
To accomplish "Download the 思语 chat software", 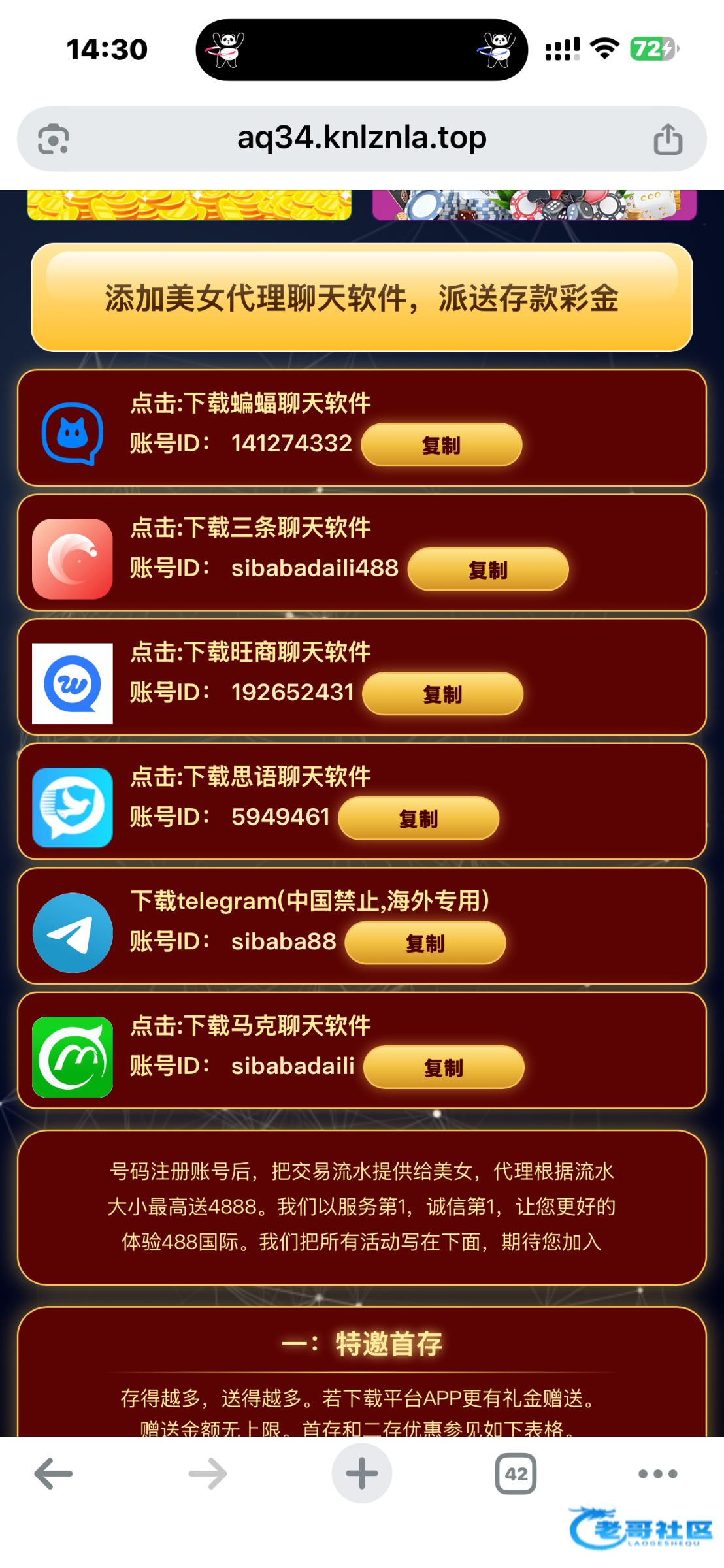I will coord(250,777).
